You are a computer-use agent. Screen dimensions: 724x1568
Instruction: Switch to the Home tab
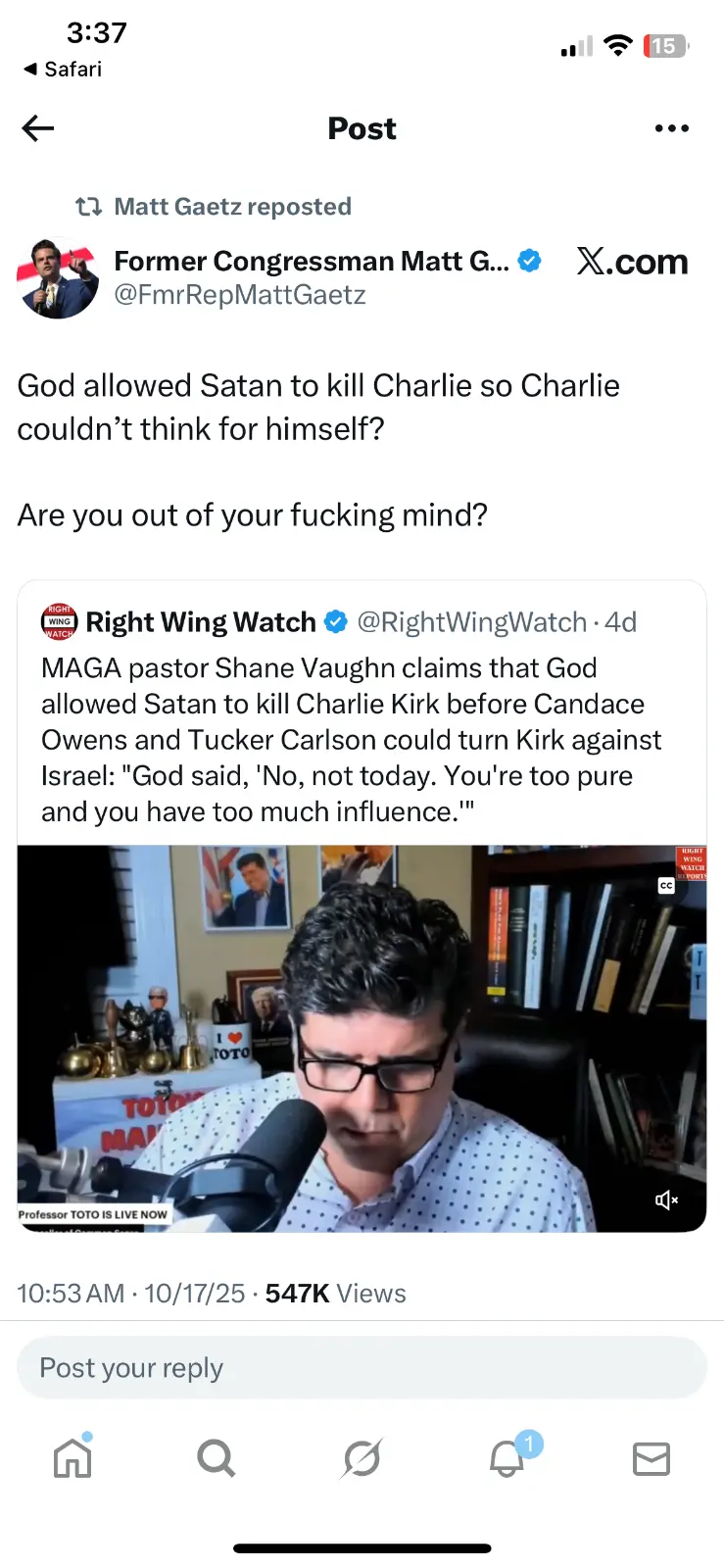click(72, 1458)
